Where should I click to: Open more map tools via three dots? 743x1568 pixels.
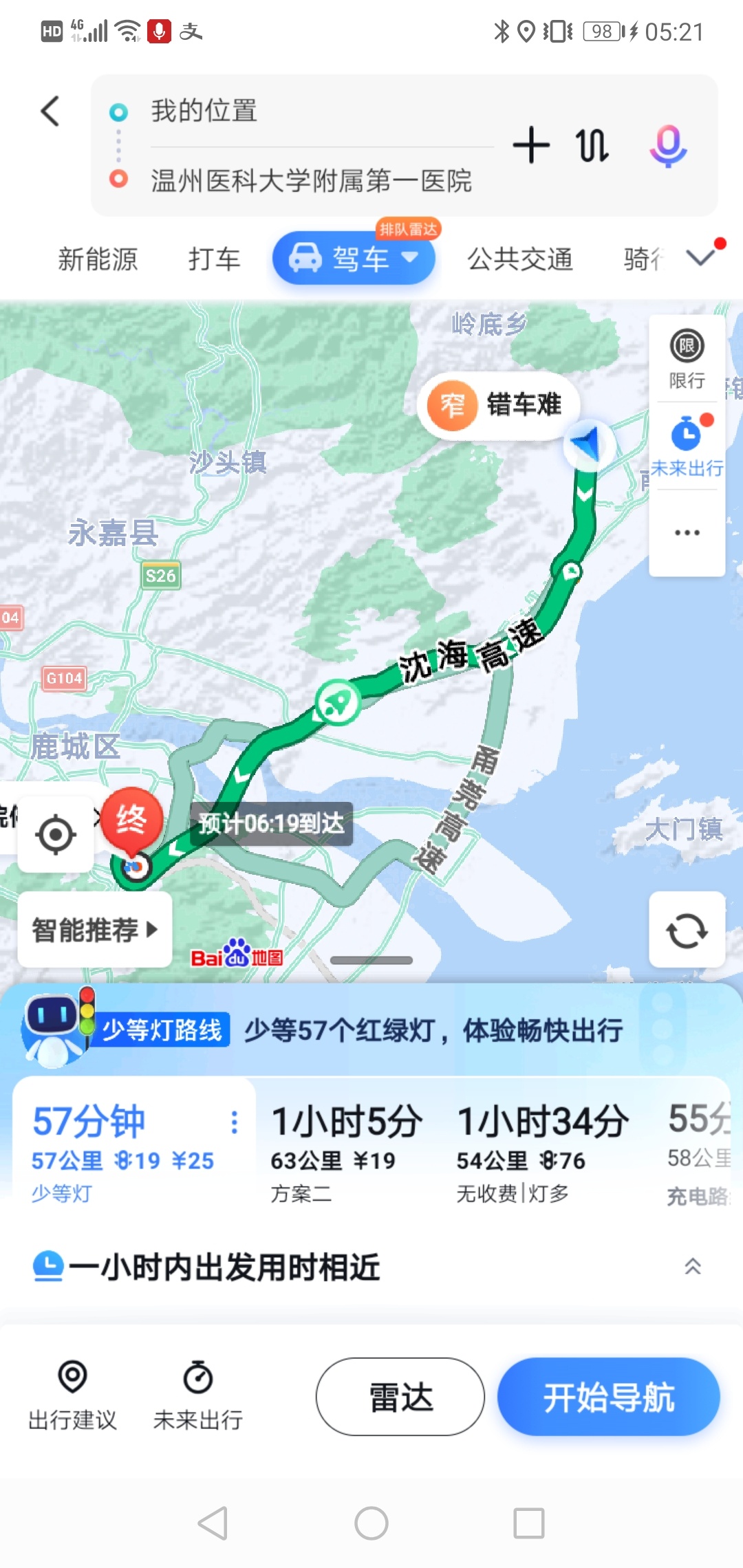click(x=687, y=533)
